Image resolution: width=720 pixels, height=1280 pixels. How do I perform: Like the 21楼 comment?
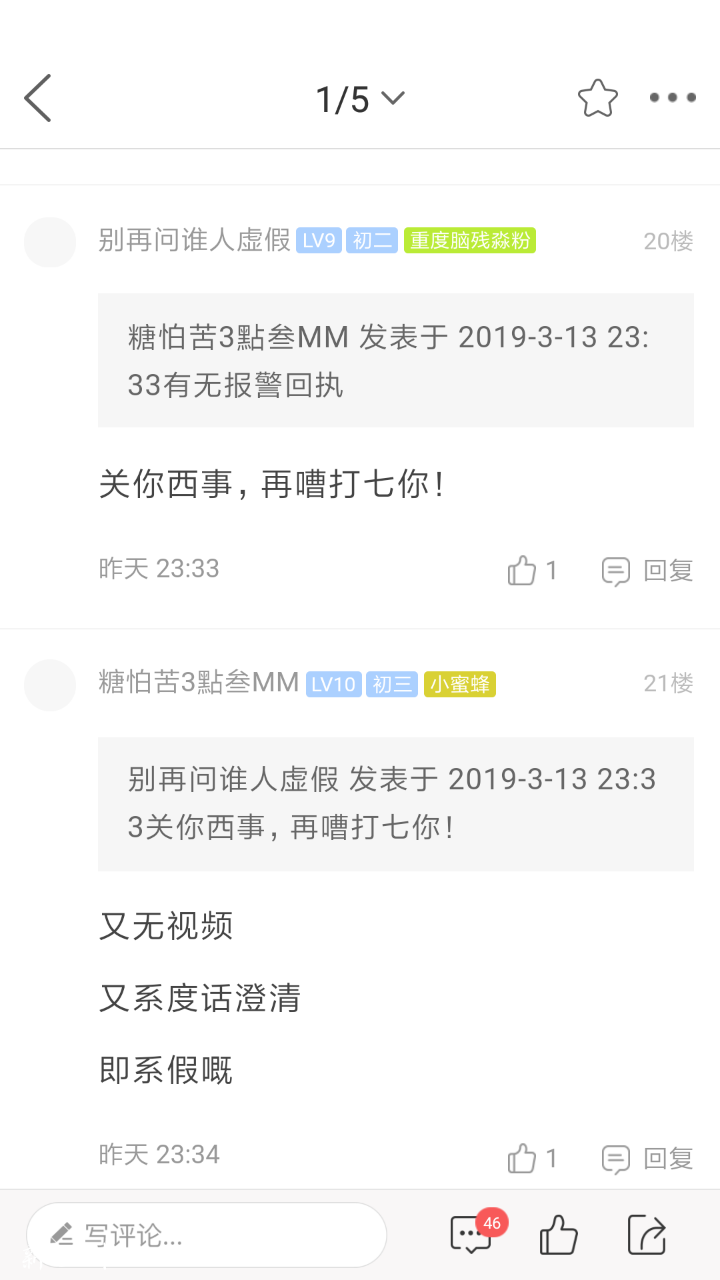tap(532, 1158)
